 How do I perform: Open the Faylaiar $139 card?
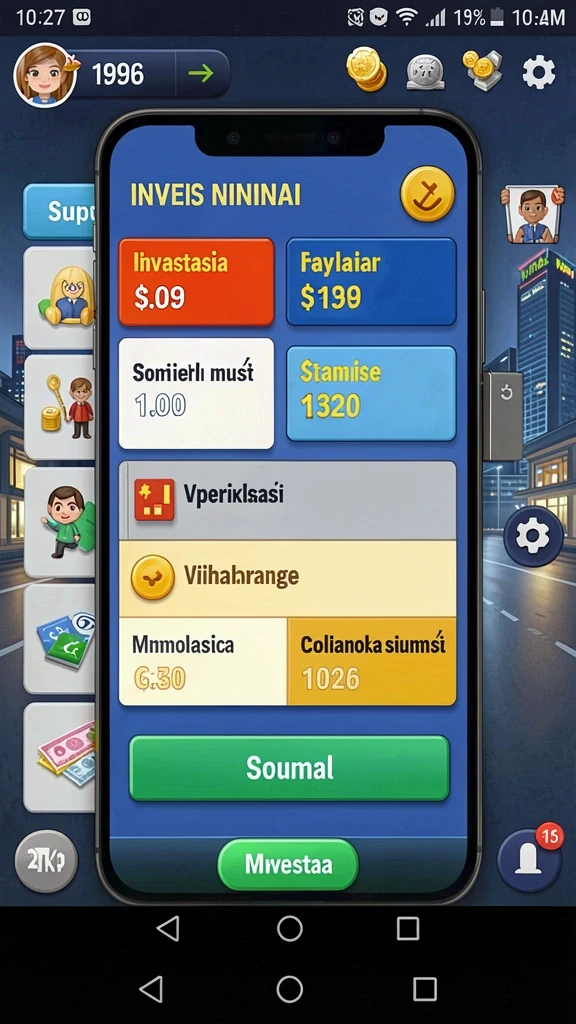(x=371, y=281)
